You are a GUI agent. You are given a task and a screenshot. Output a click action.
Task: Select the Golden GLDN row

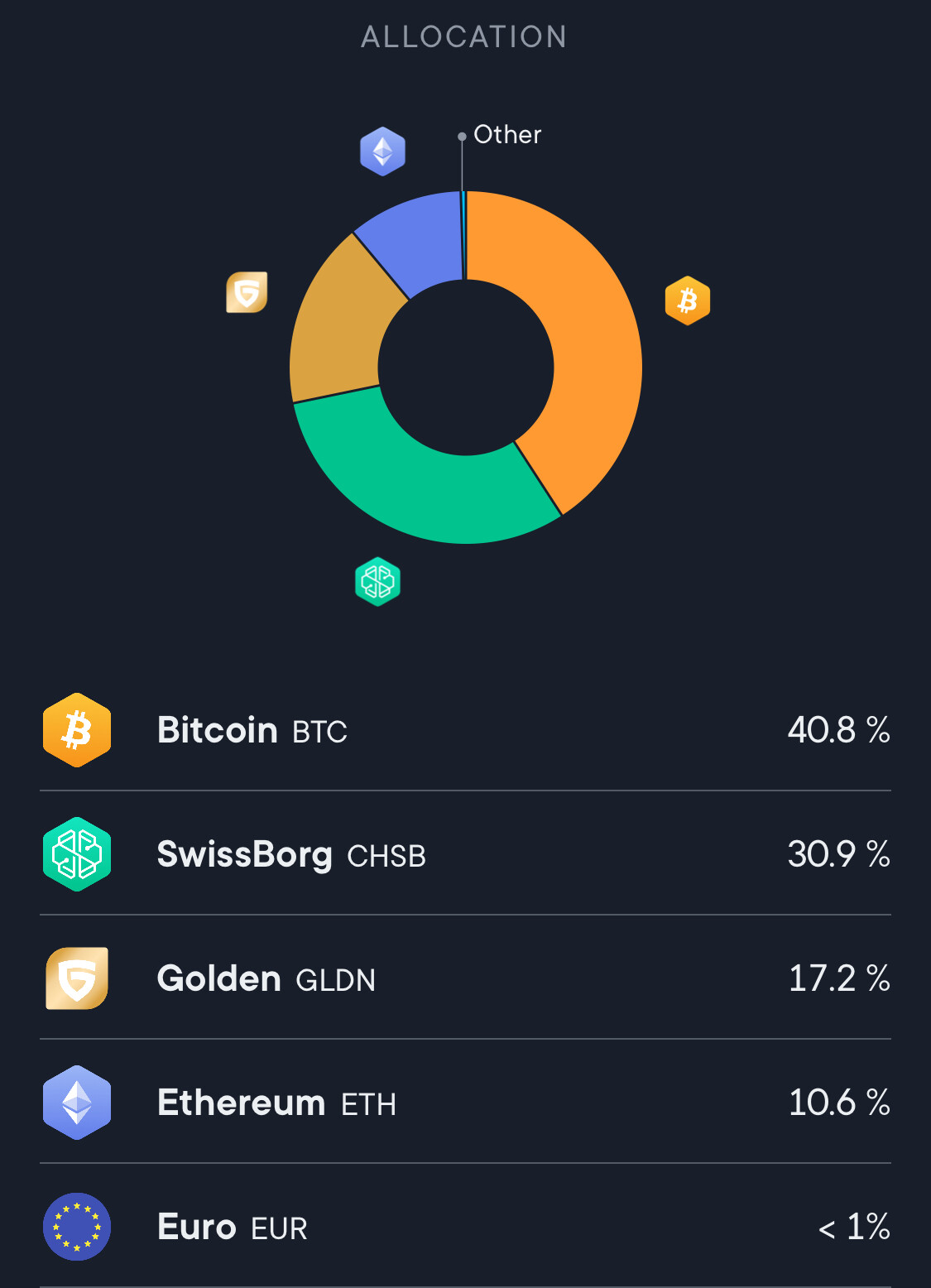465,978
